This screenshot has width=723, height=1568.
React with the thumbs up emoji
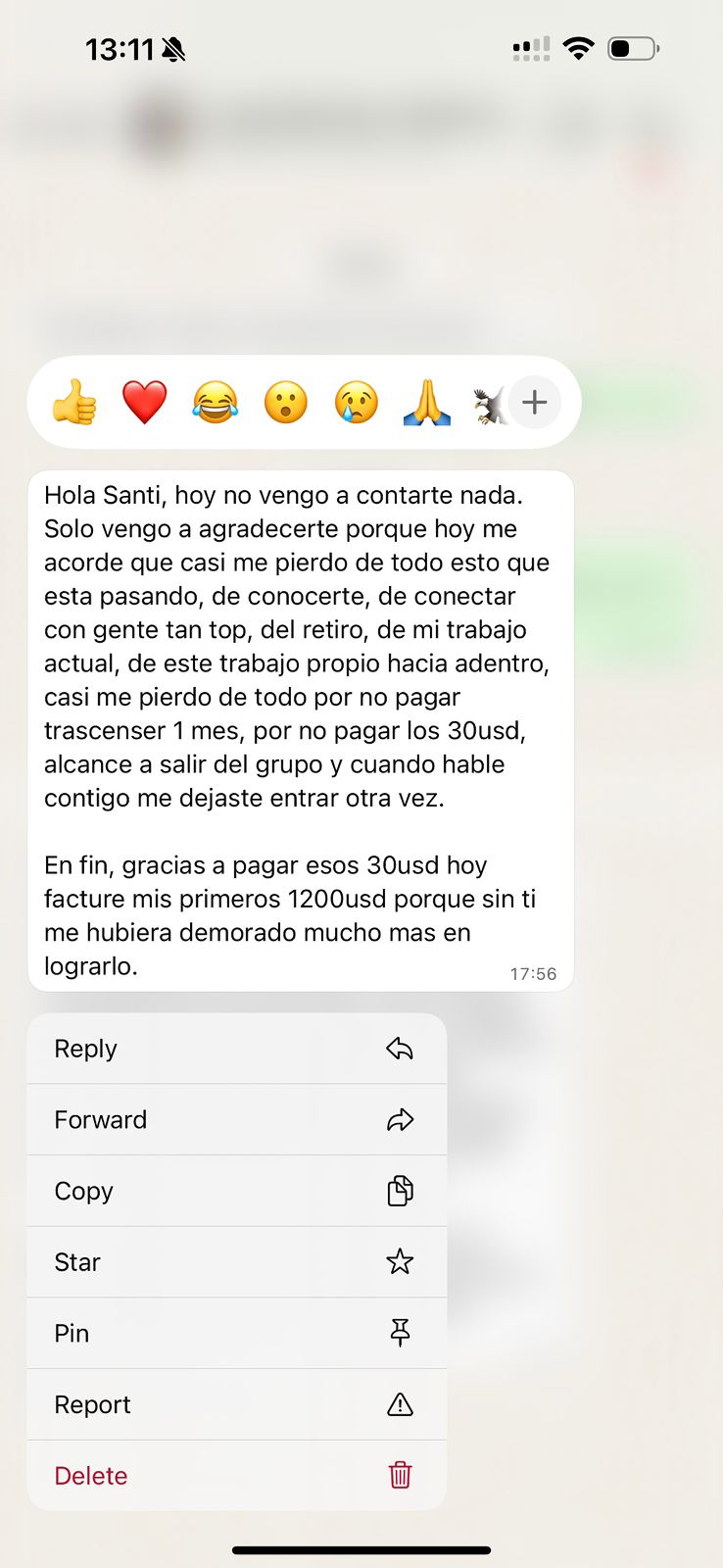click(74, 403)
